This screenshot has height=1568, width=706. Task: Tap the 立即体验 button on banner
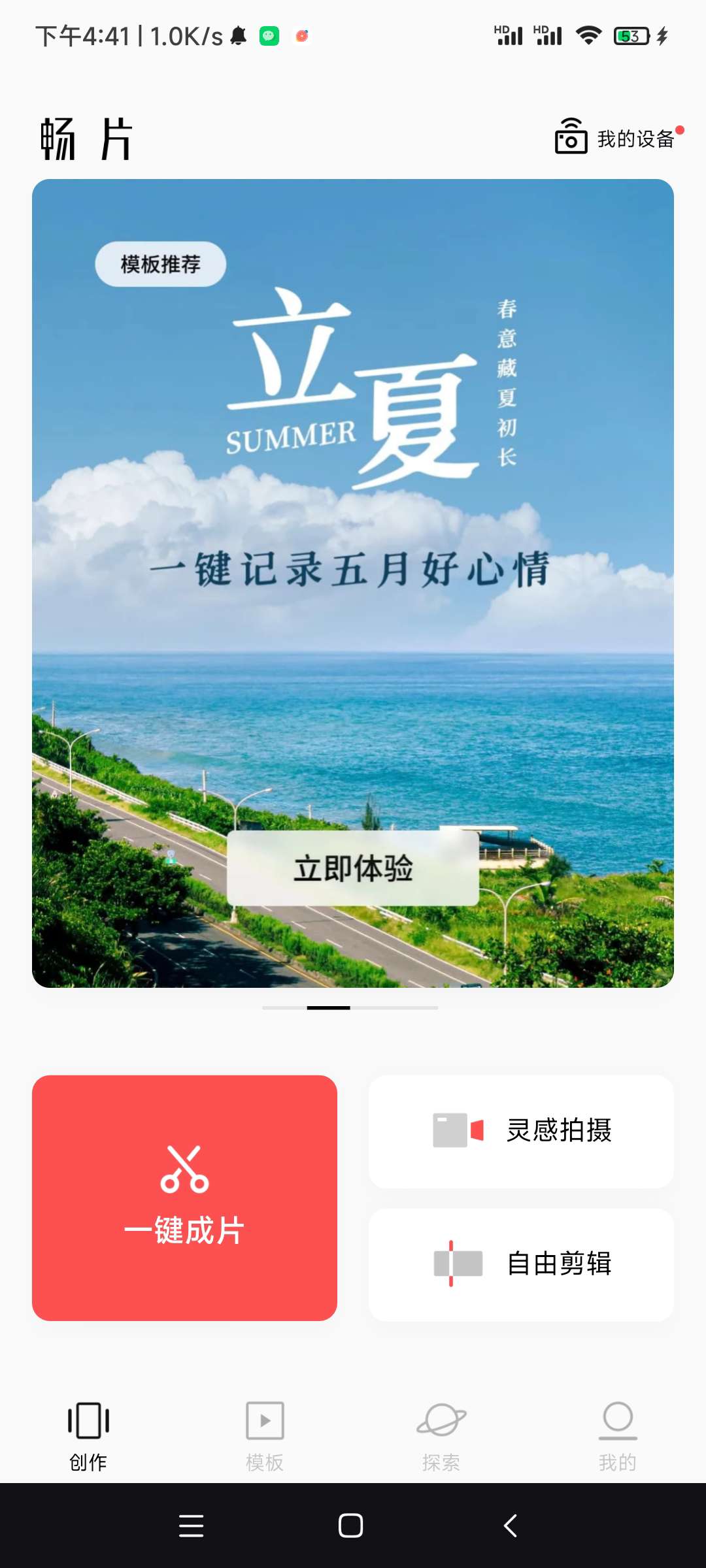click(353, 868)
